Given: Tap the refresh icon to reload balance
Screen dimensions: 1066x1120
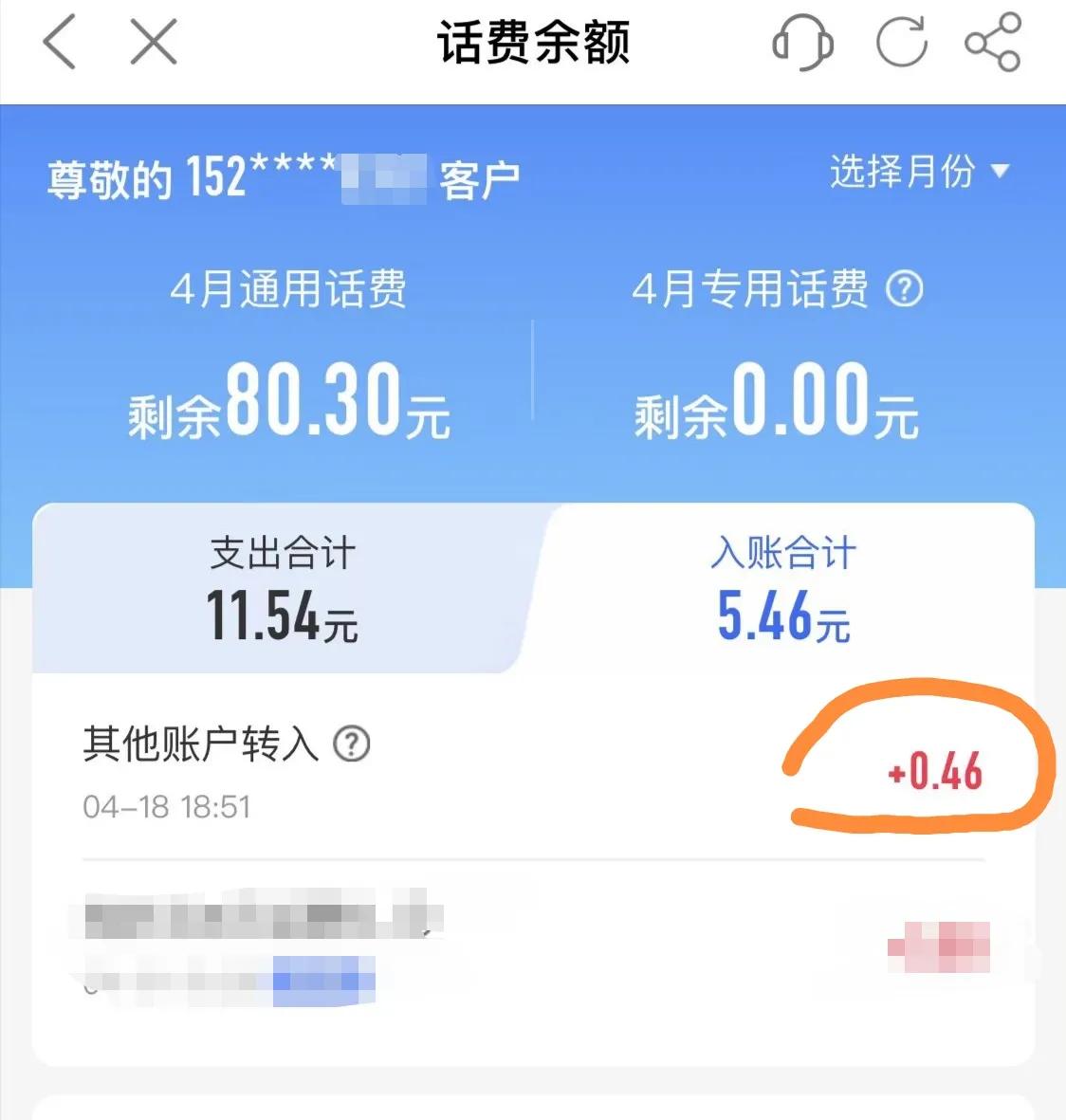Looking at the screenshot, I should pyautogui.click(x=901, y=42).
